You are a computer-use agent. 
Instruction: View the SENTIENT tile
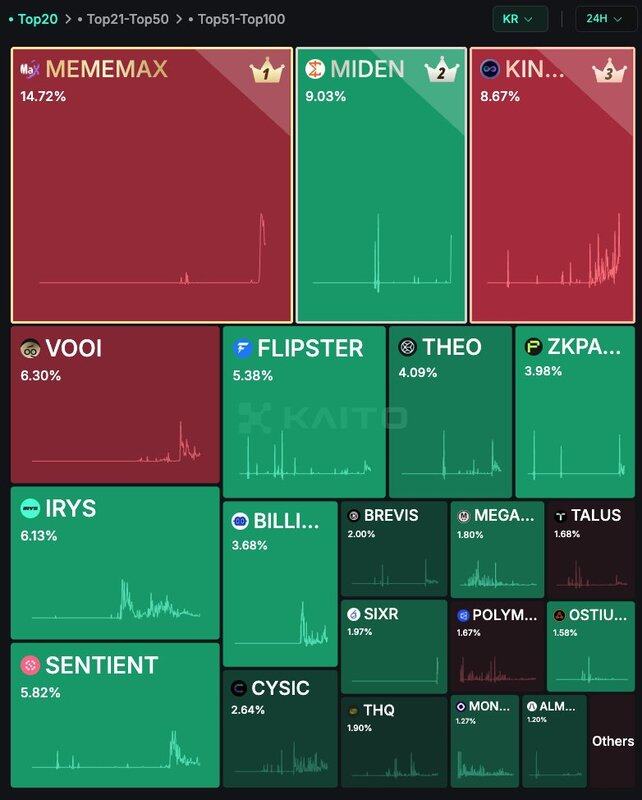115,715
